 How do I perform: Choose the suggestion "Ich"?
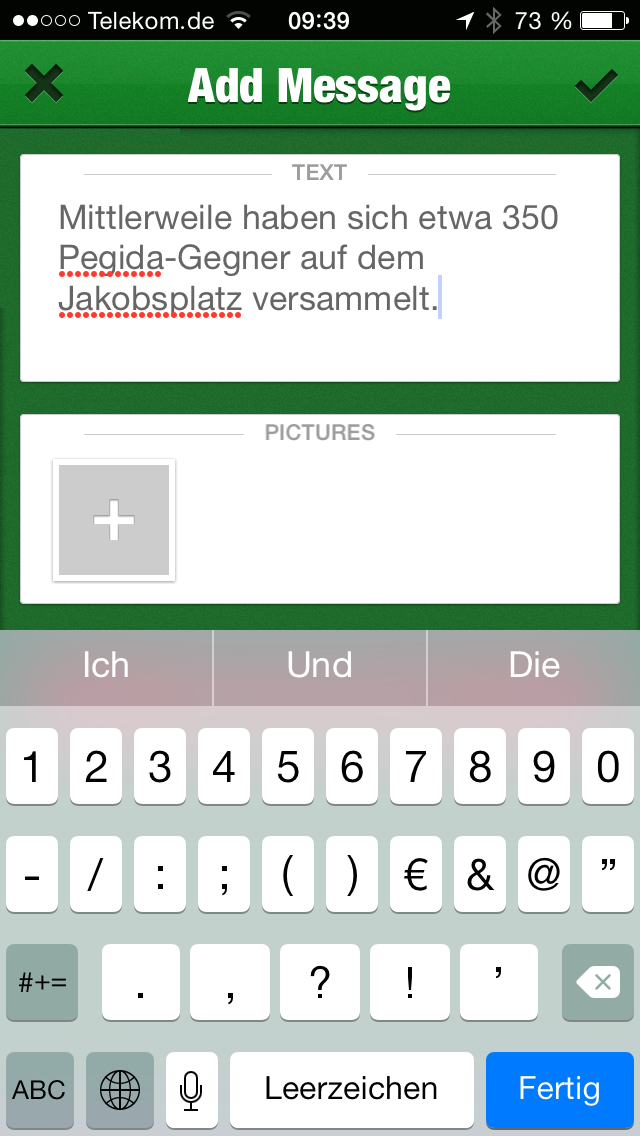coord(106,666)
